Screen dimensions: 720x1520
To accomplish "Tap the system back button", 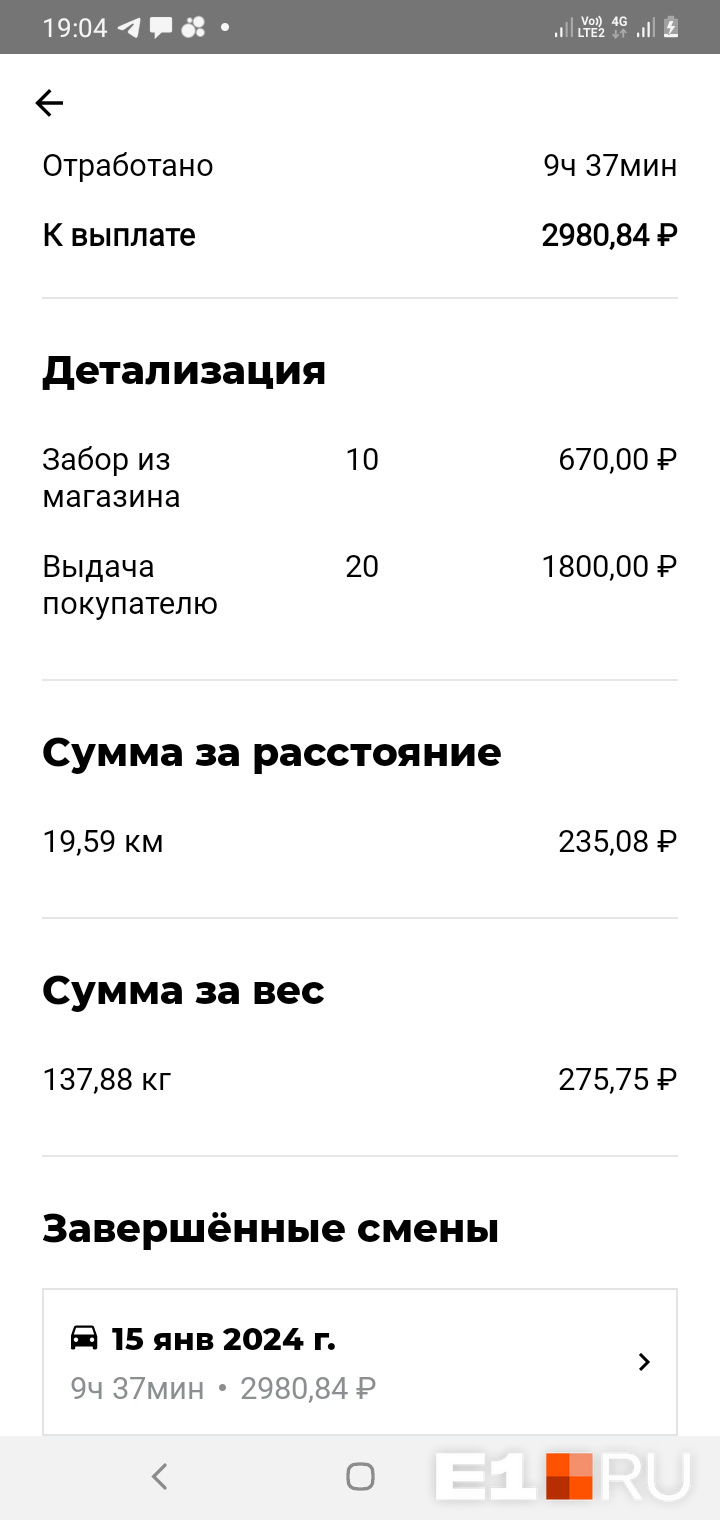I will click(x=159, y=1476).
